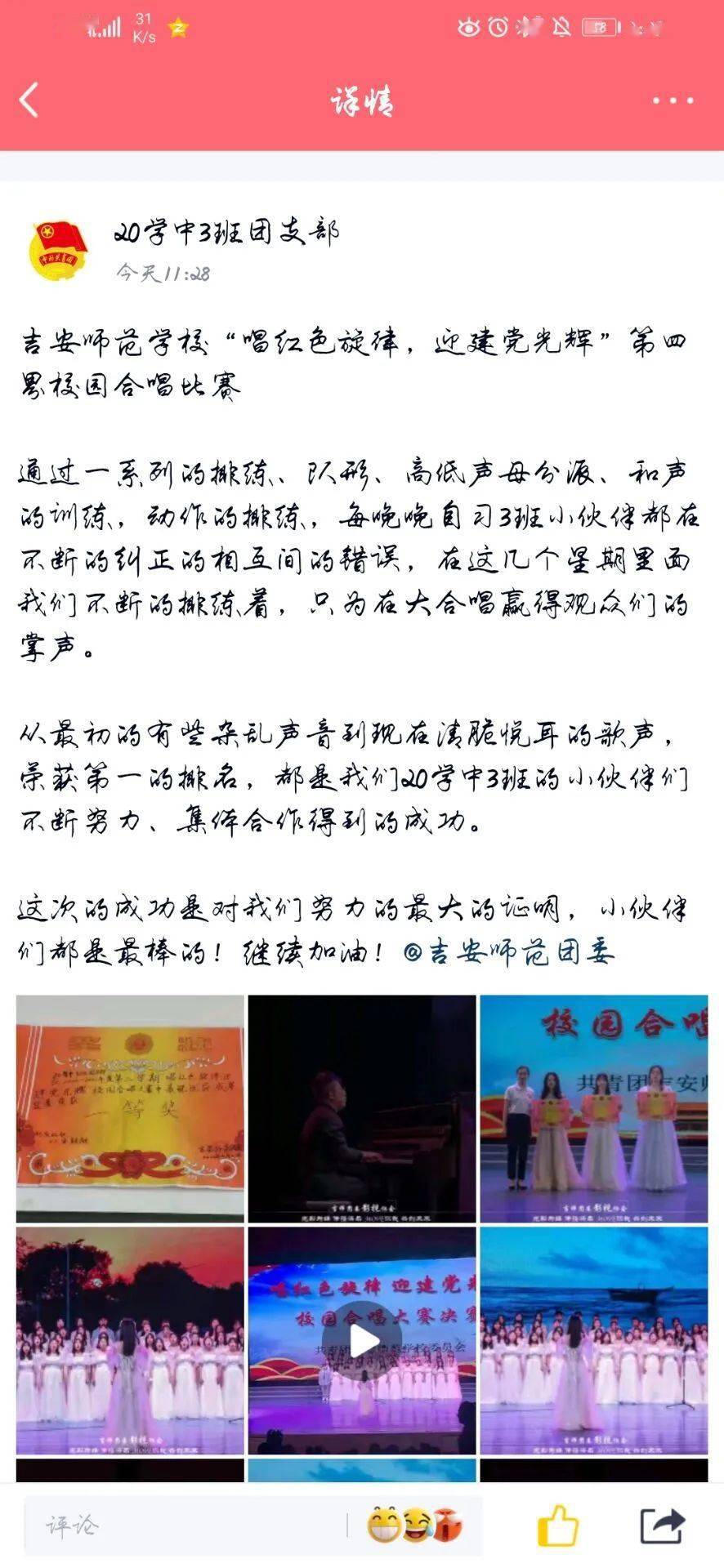Open the sea backdrop choir photo

593,1339
